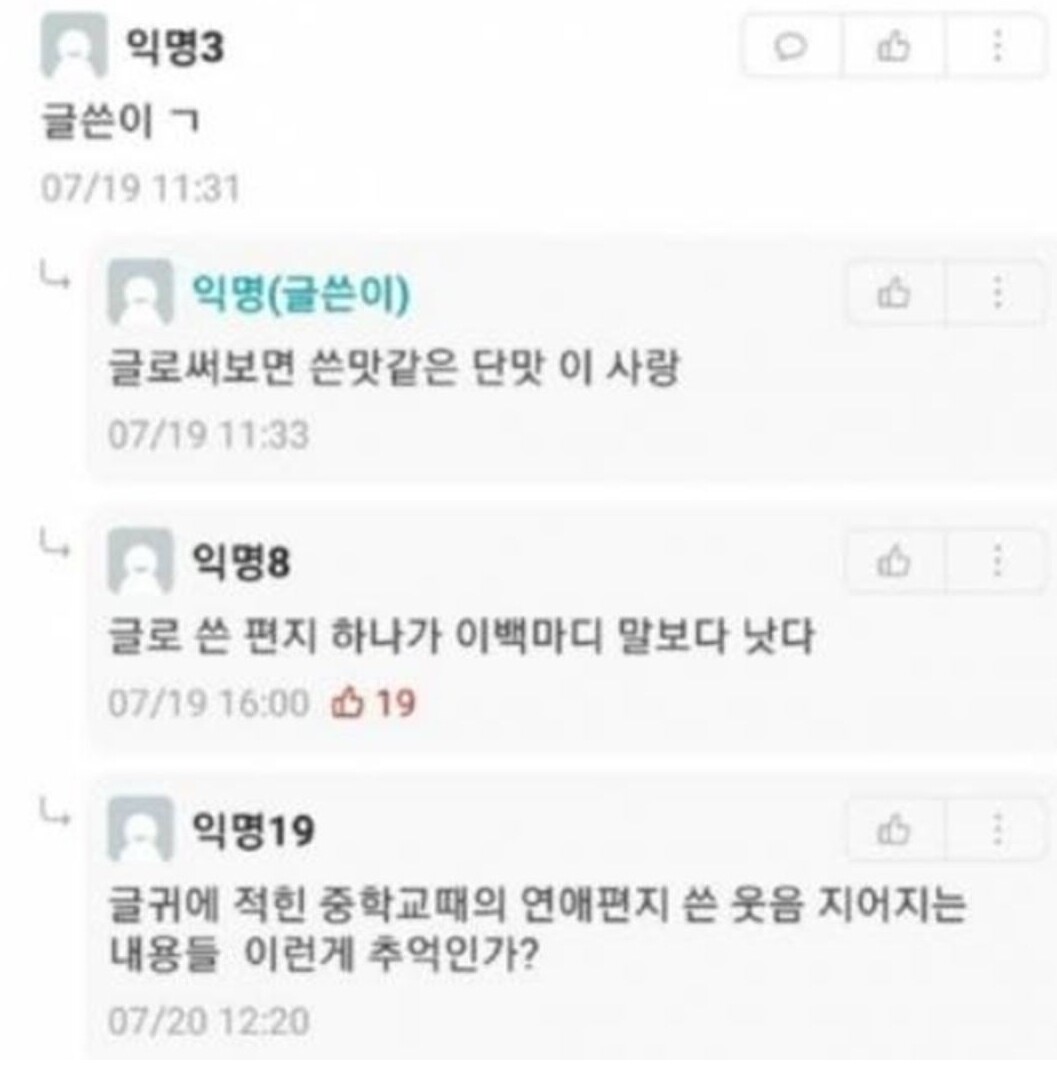Screen dimensions: 1057x1069
Task: Like the 익명(글쓴이) reply
Action: (x=894, y=293)
